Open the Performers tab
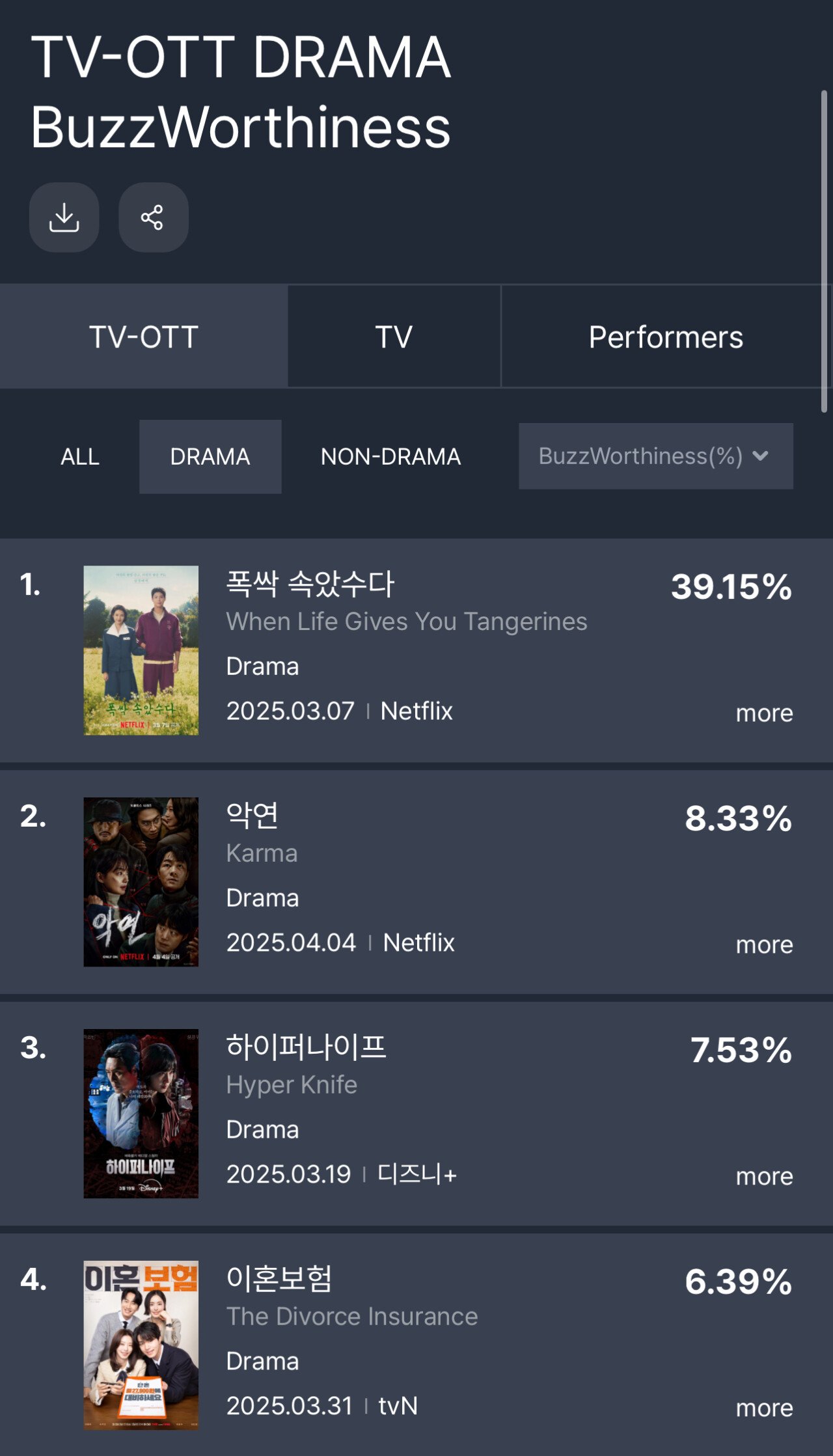Screen dimensions: 833x1456 coord(665,337)
